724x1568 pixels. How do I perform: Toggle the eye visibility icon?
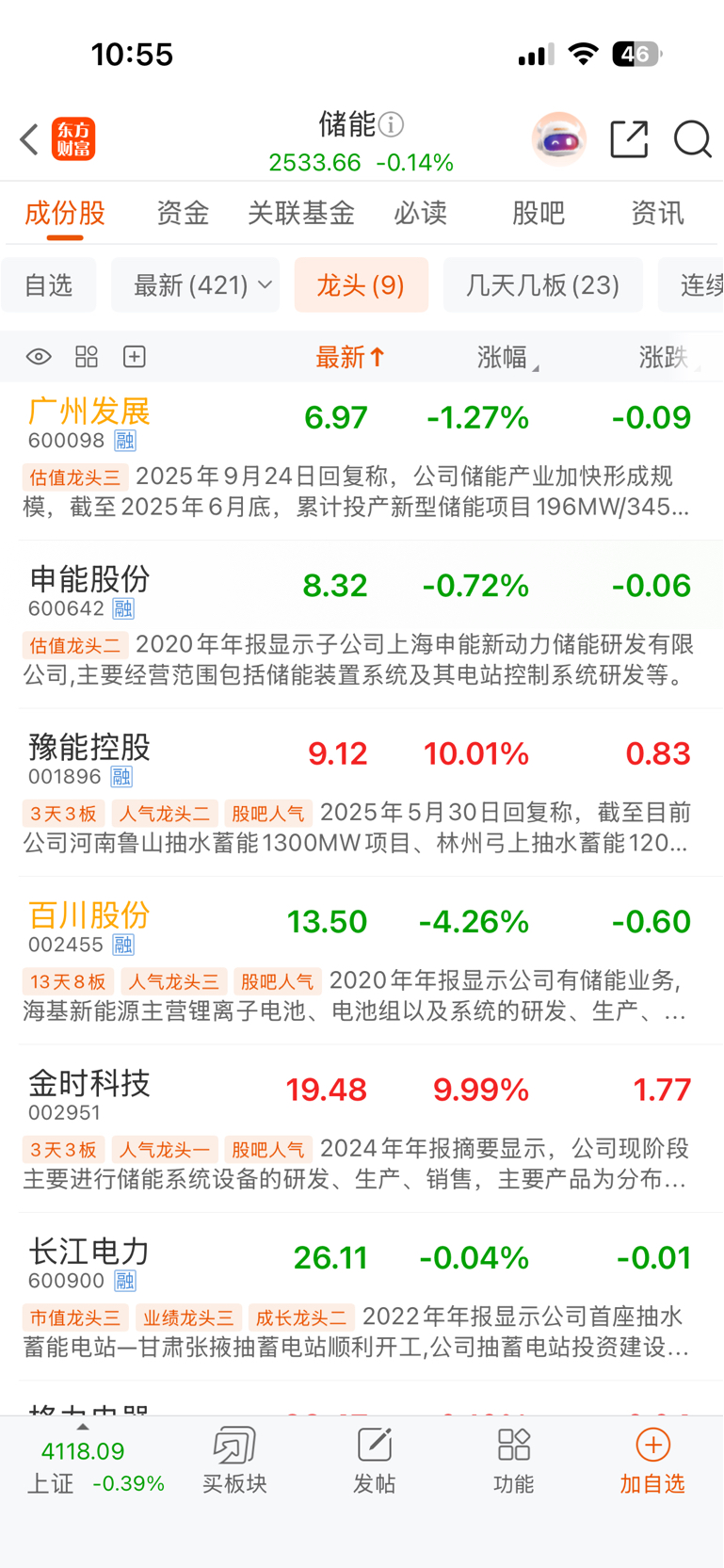[39, 357]
